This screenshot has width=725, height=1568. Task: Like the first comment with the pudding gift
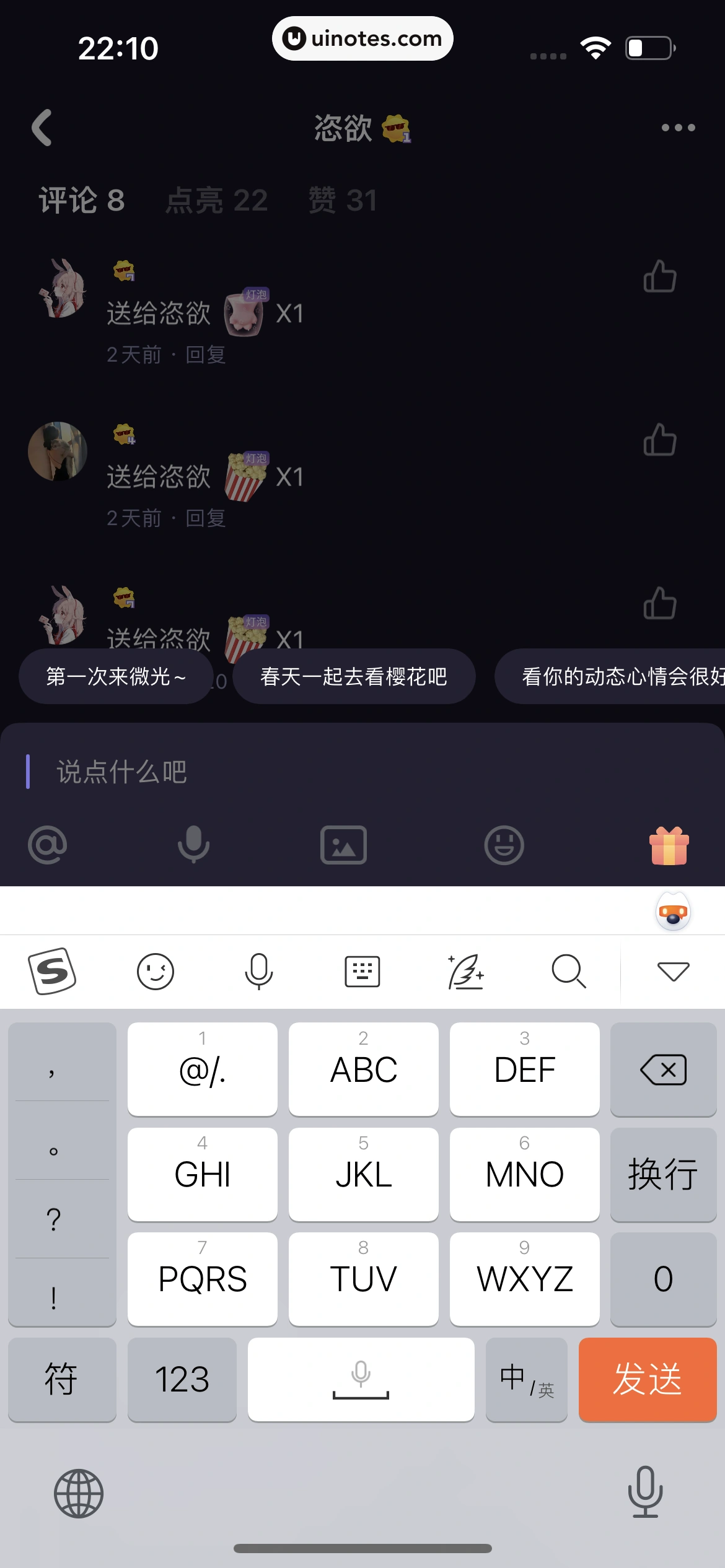[659, 276]
